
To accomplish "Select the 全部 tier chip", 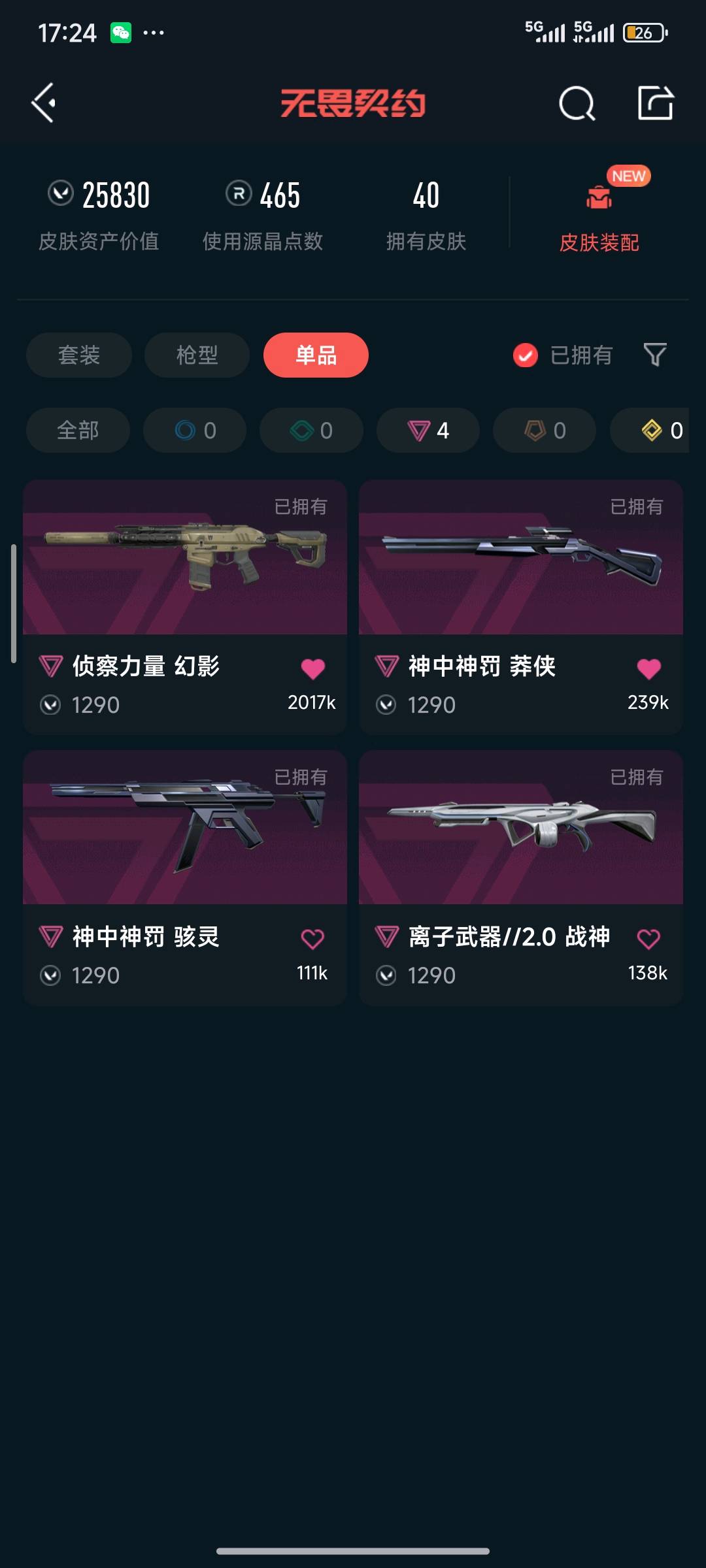I will tap(78, 431).
